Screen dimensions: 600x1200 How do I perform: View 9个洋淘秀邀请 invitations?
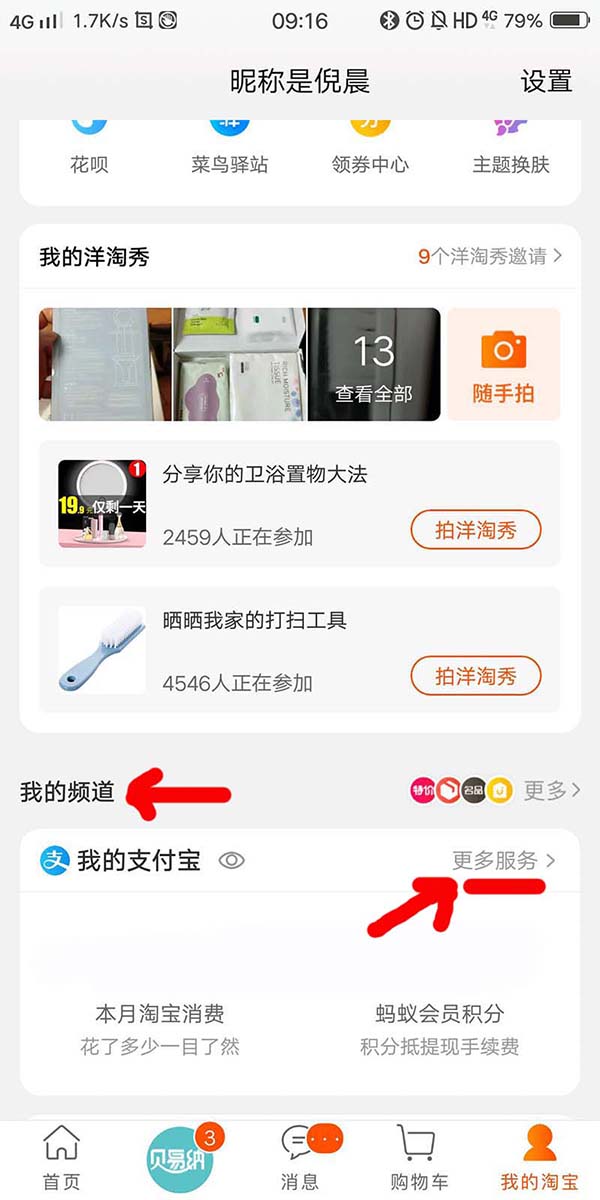coord(490,257)
